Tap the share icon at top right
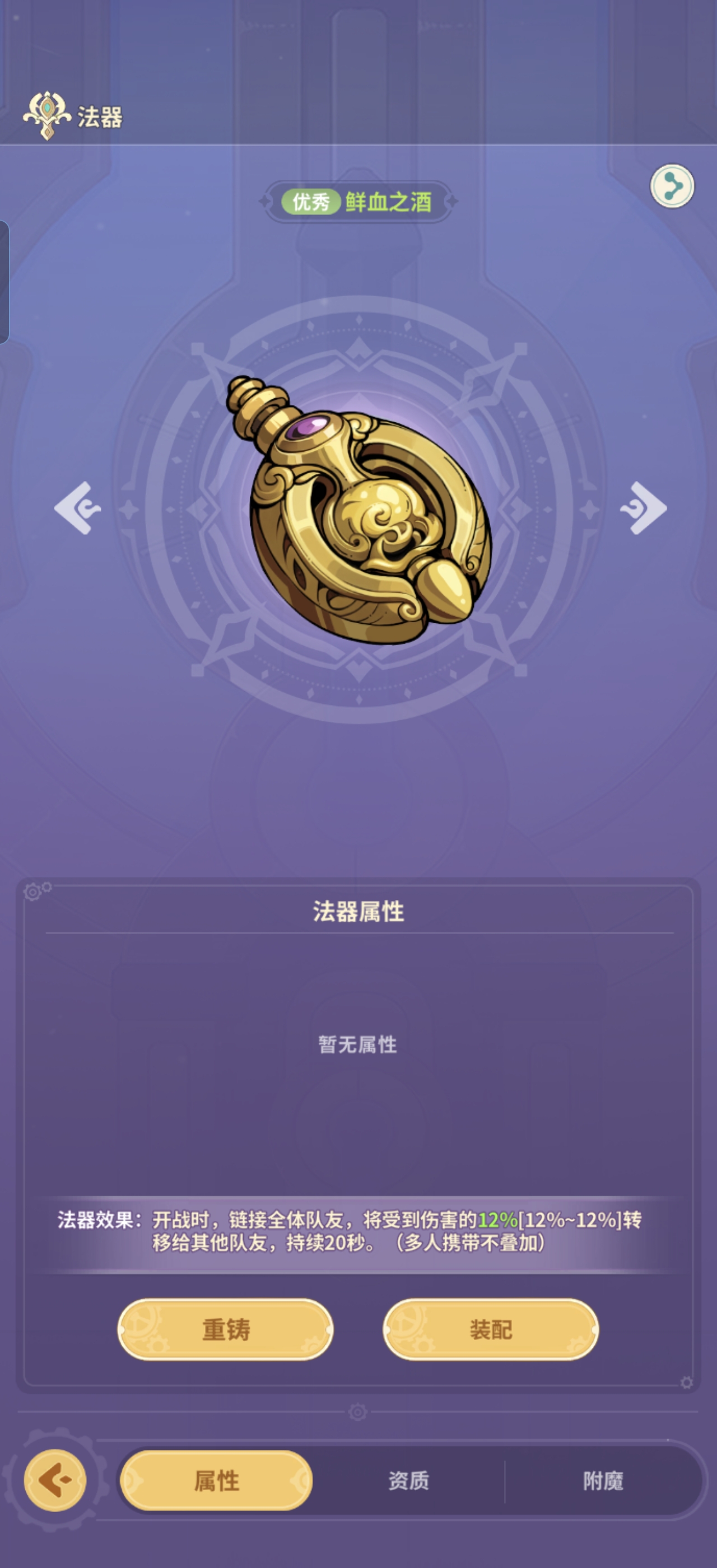This screenshot has width=717, height=1568. click(x=672, y=186)
